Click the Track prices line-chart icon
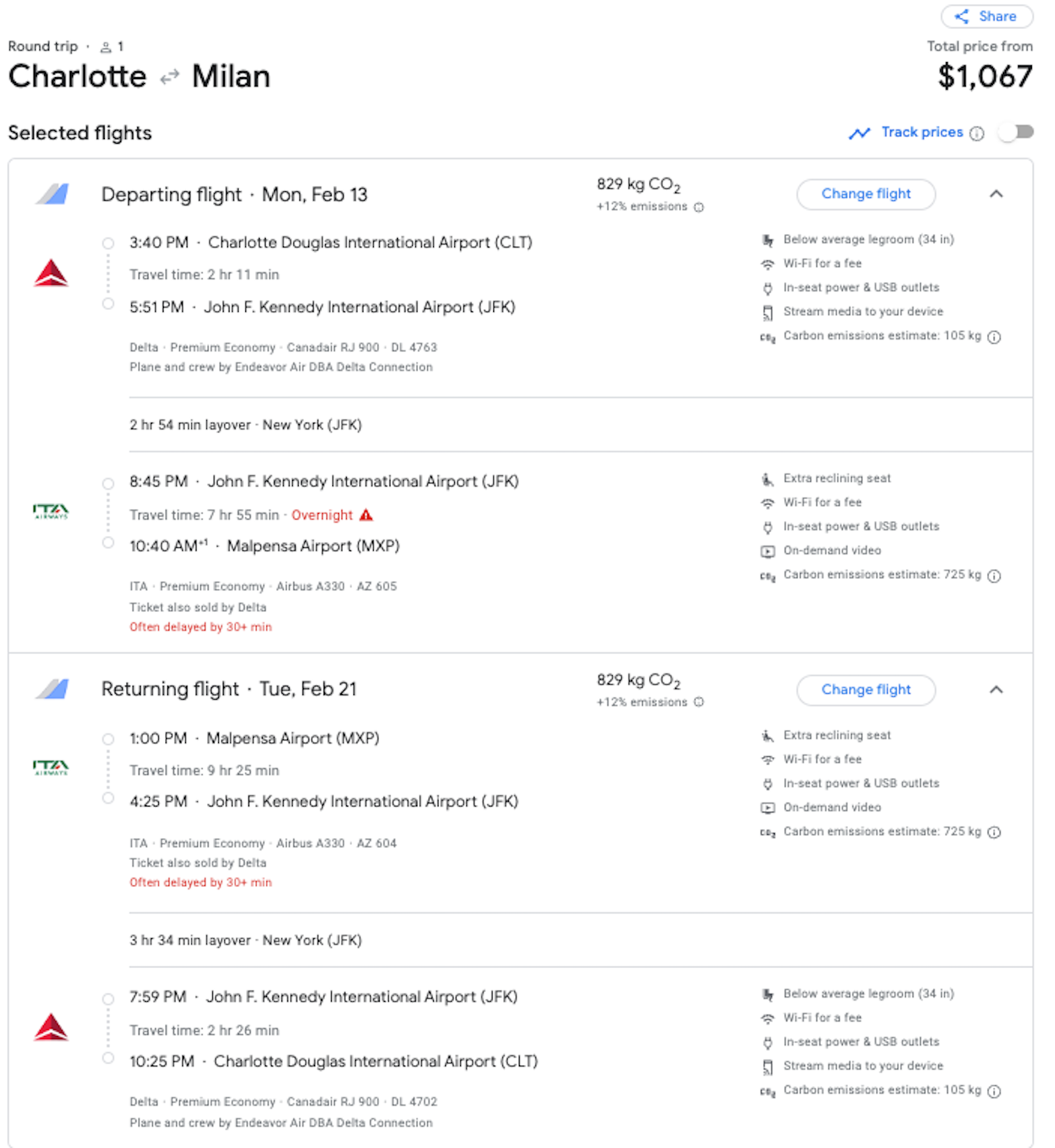This screenshot has height=1148, width=1055. tap(860, 133)
